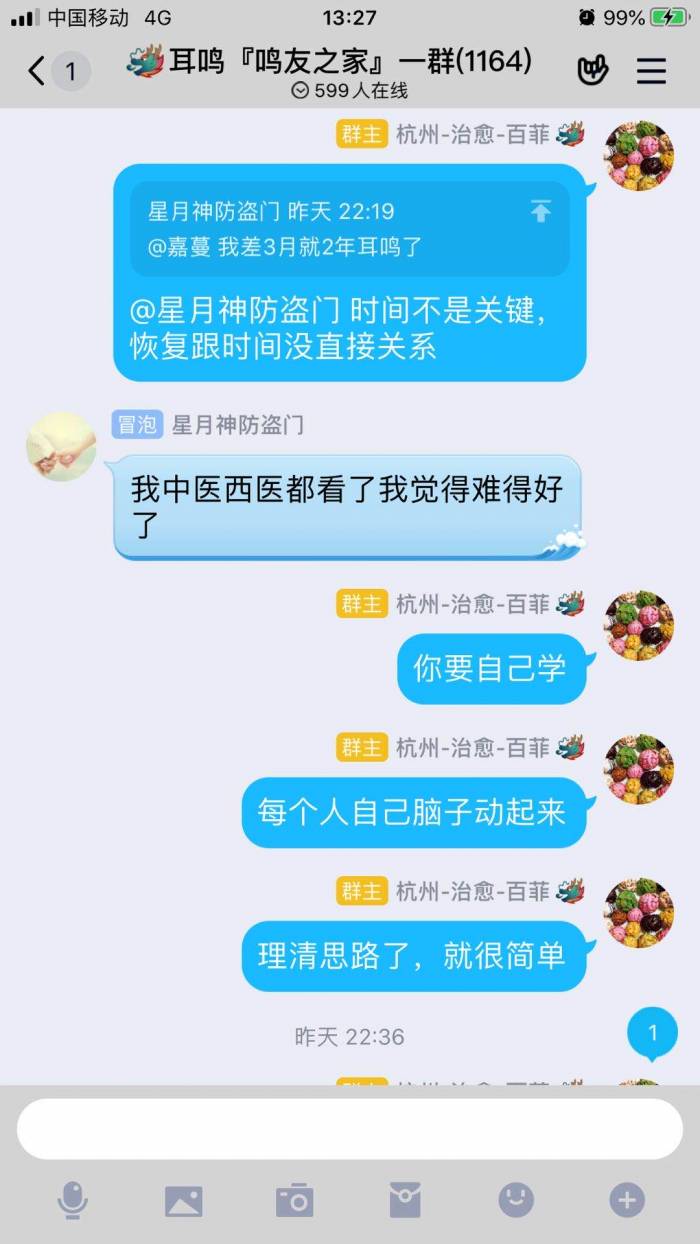This screenshot has height=1244, width=700.
Task: Open avatar beside the 你要自己学 message
Action: click(x=638, y=625)
